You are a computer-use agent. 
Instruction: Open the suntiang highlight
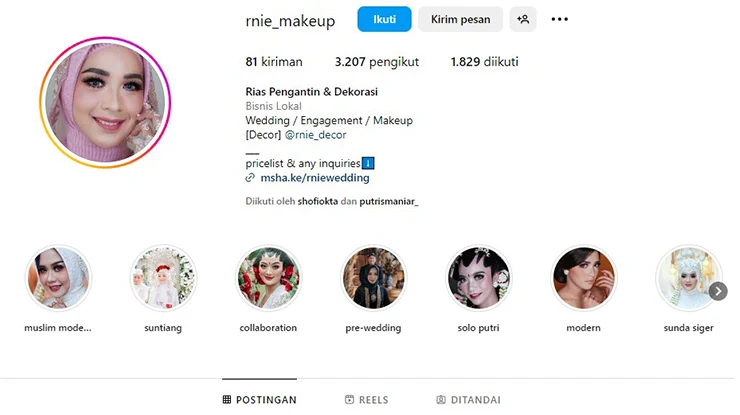tap(163, 279)
